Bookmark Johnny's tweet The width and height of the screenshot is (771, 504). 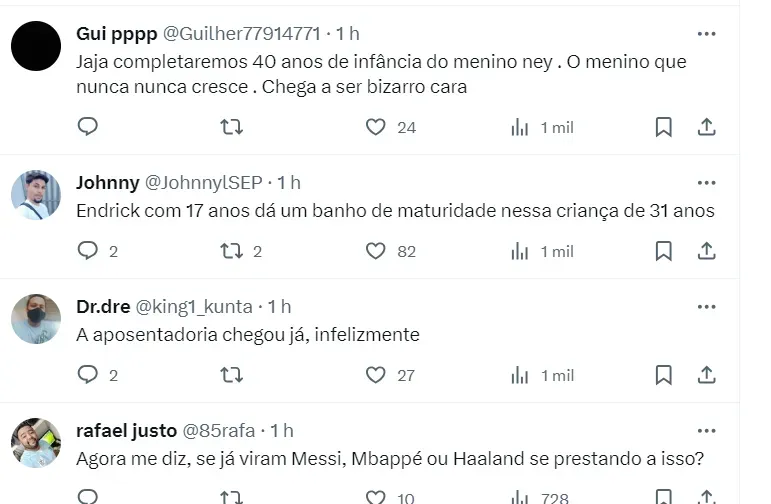[x=663, y=251]
